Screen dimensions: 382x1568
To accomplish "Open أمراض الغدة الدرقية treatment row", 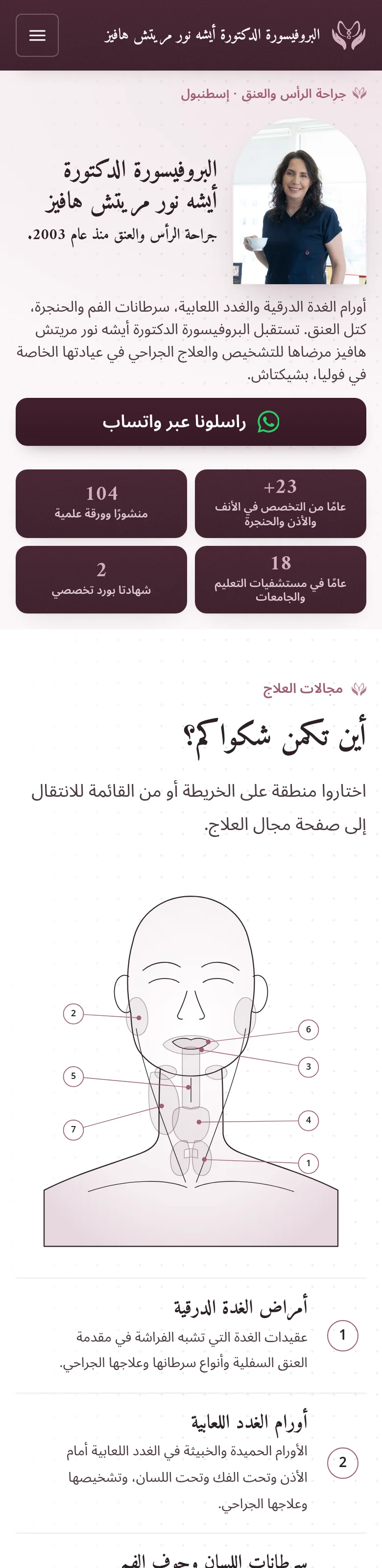I will click(x=191, y=1335).
